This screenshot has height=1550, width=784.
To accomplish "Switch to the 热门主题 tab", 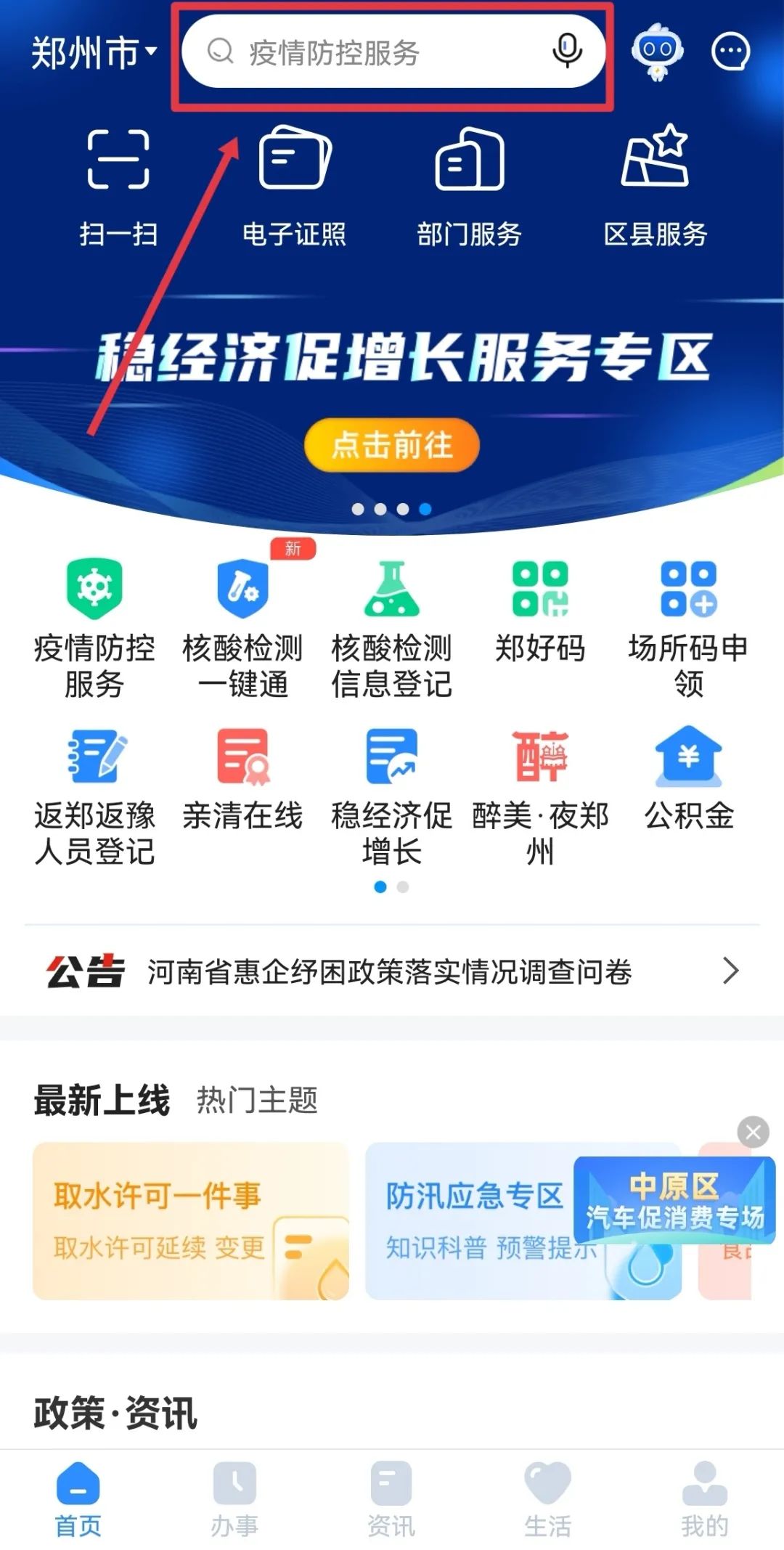I will [x=257, y=1100].
